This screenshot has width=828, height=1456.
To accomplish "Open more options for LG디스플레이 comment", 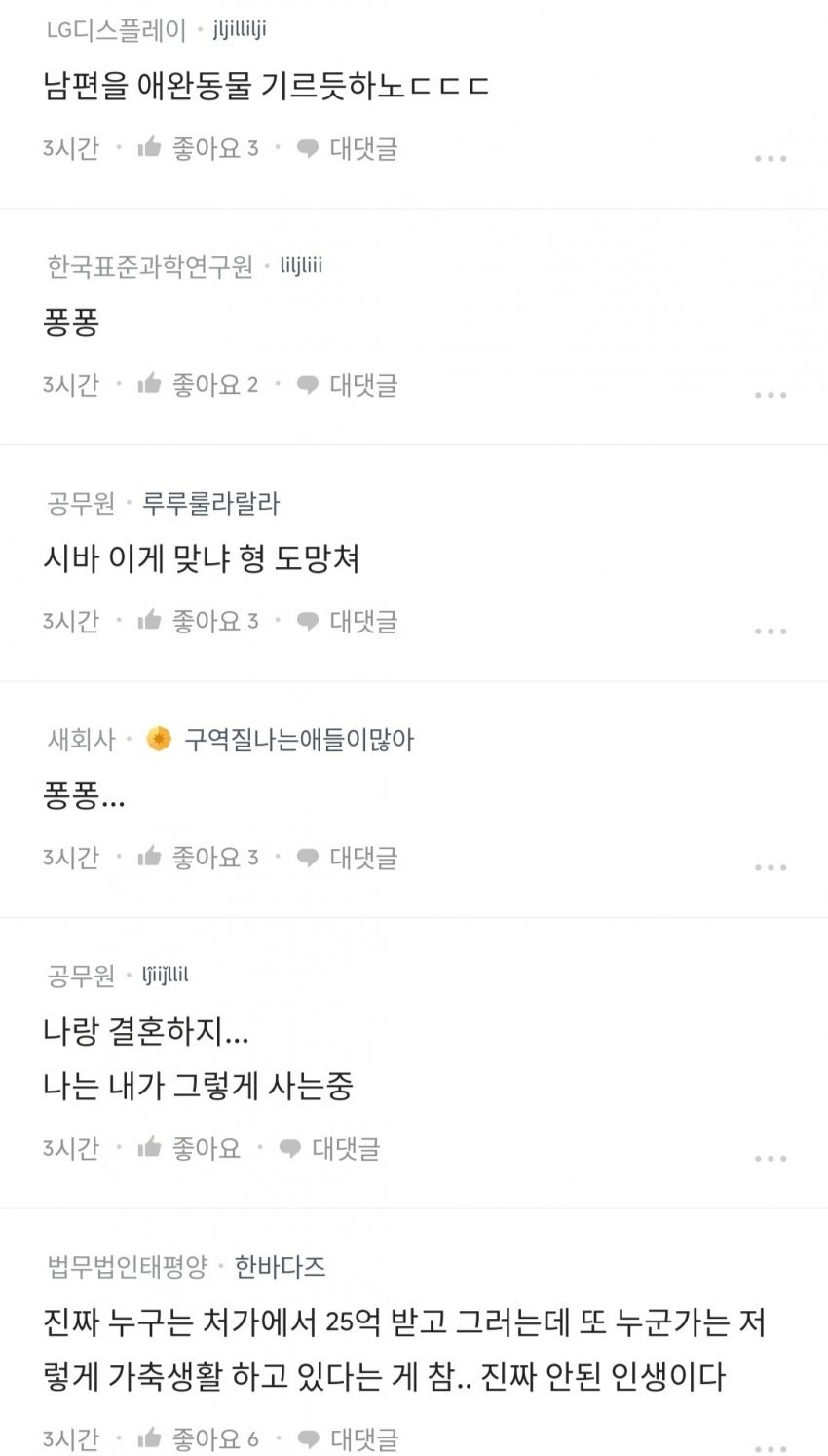I will click(x=770, y=158).
